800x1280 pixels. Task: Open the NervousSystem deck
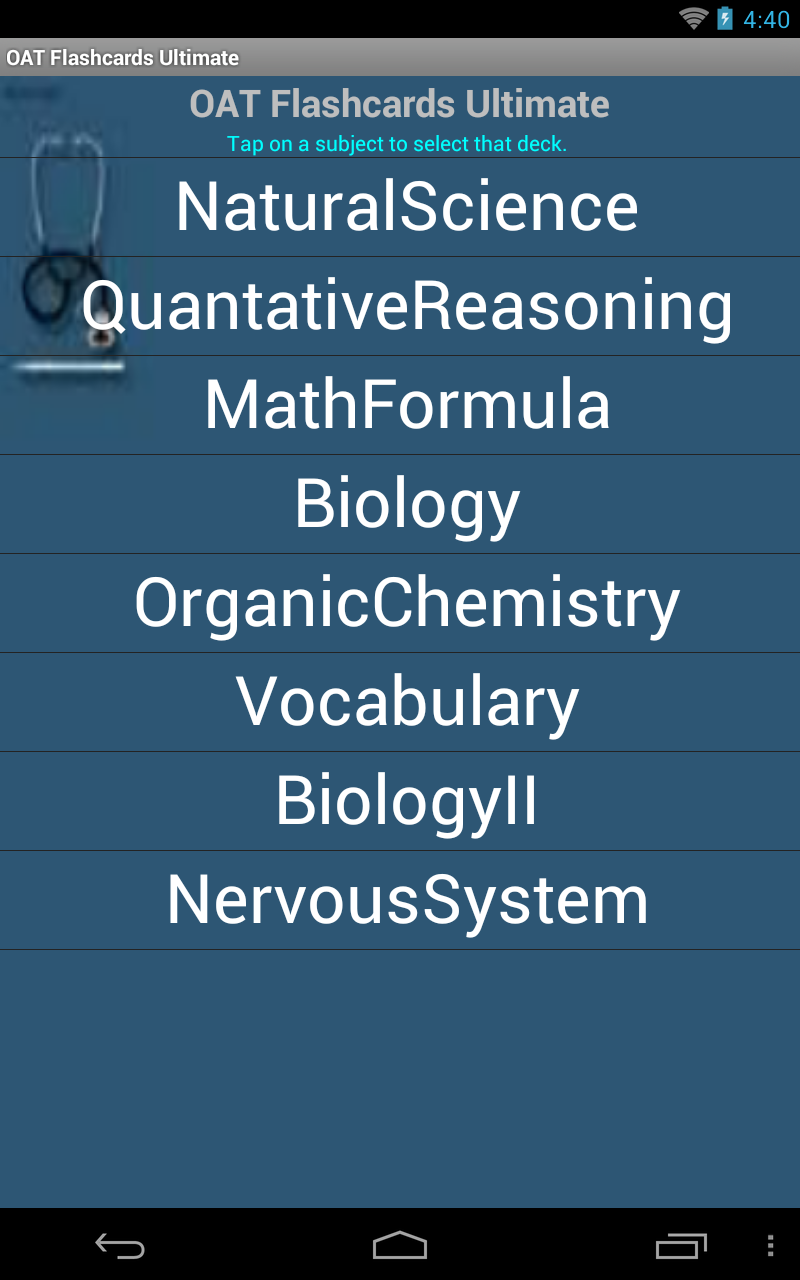click(400, 899)
